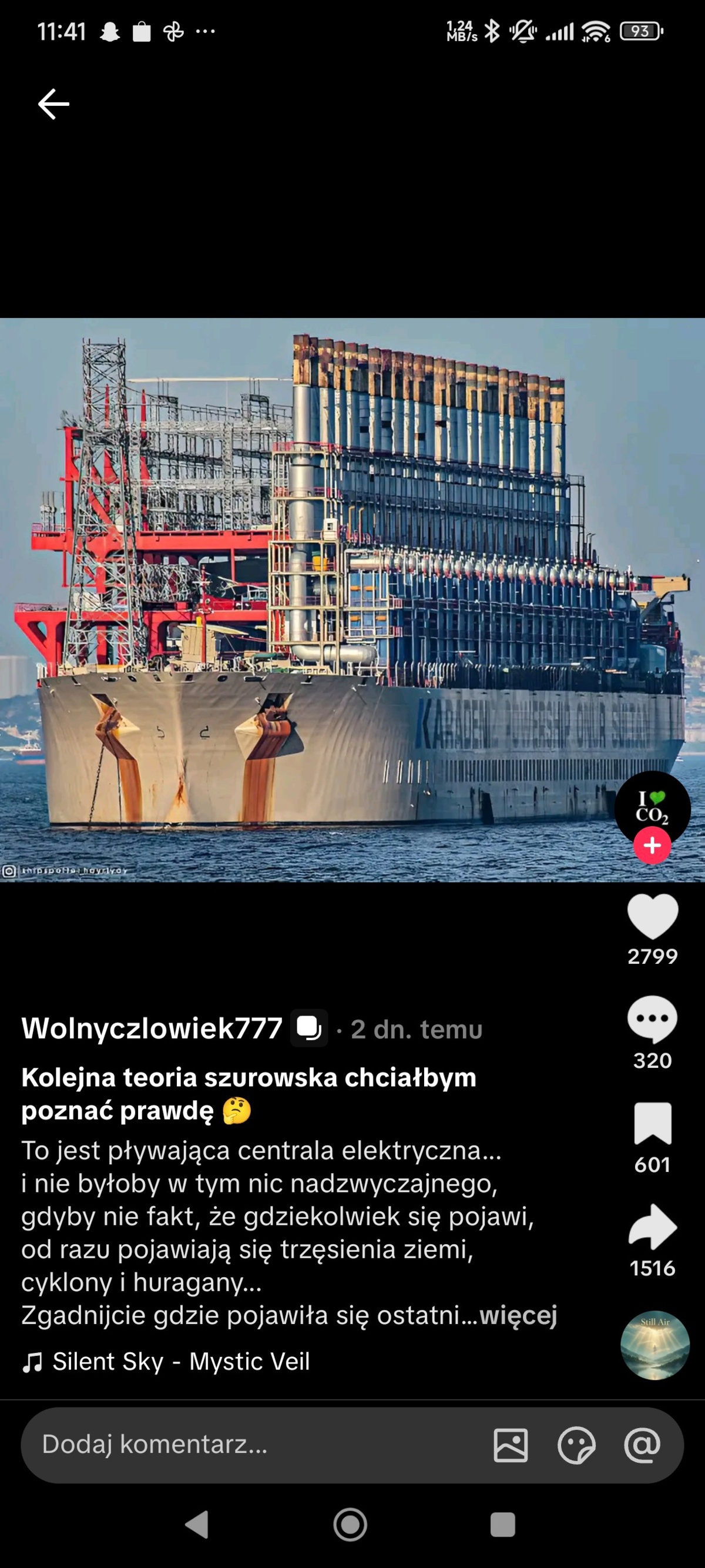Open system recent apps
705x1568 pixels.
pyautogui.click(x=502, y=1525)
